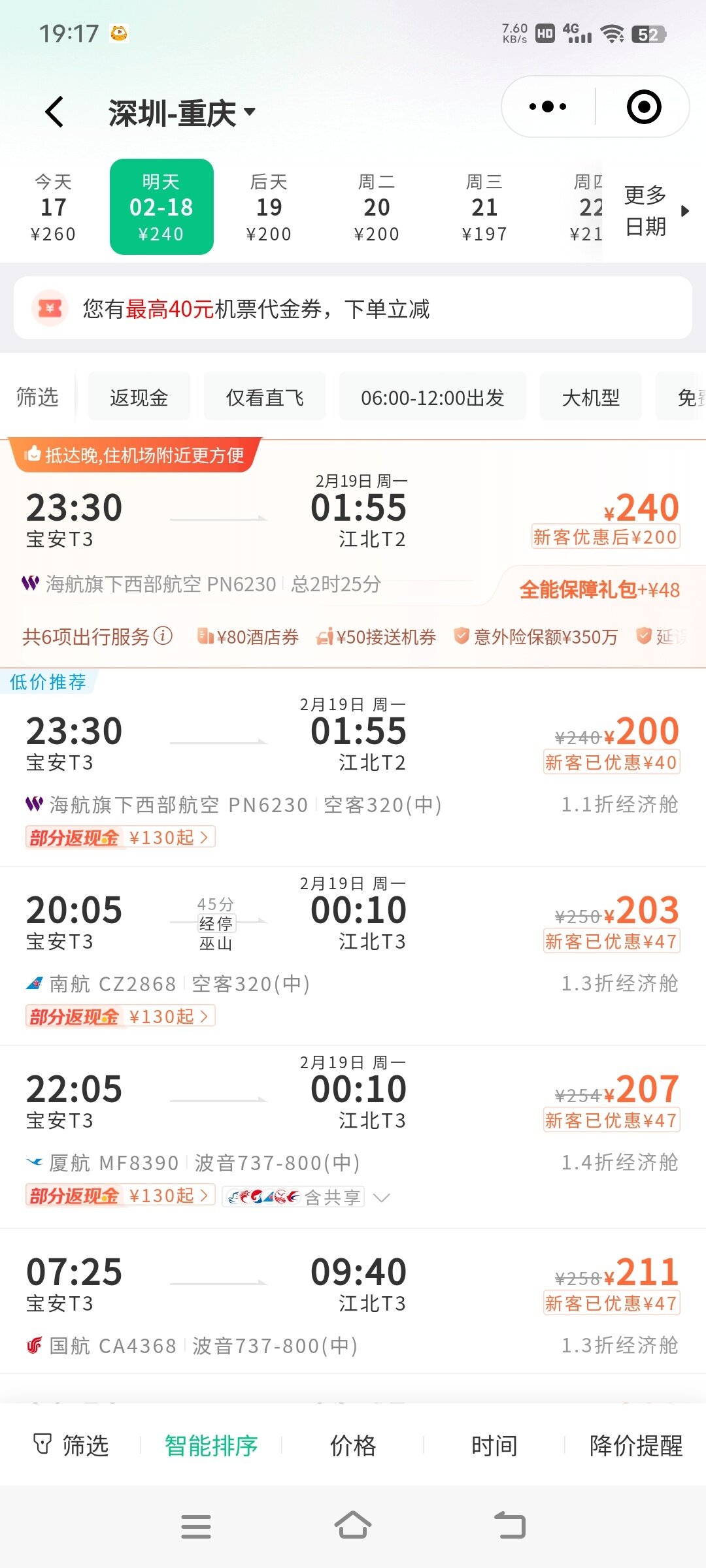The height and width of the screenshot is (1568, 706).
Task: Apply the 返现金 filter chip
Action: (139, 397)
